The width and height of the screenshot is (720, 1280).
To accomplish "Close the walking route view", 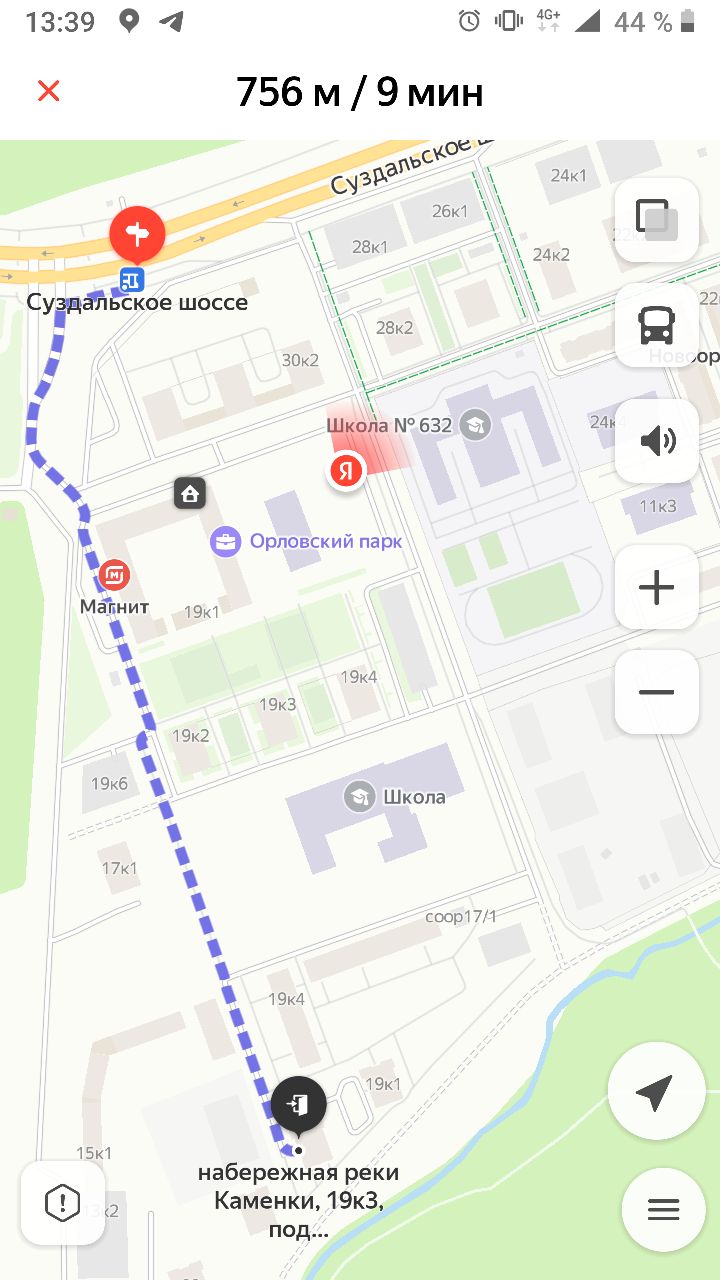I will click(48, 92).
